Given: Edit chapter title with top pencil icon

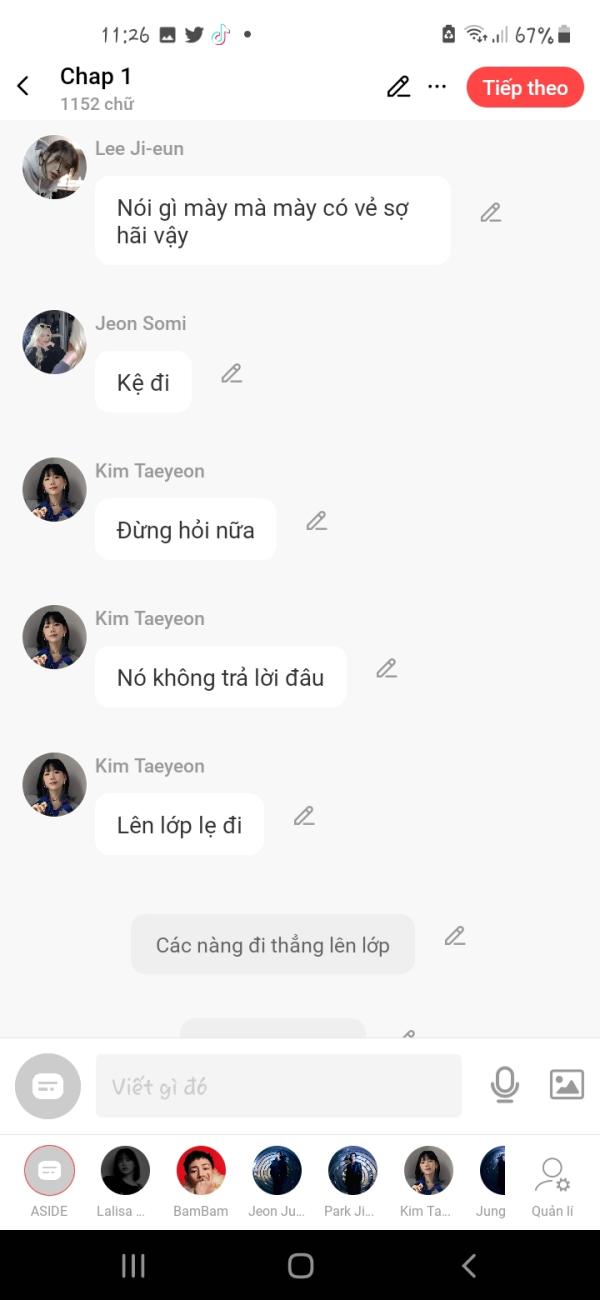Looking at the screenshot, I should click(398, 87).
